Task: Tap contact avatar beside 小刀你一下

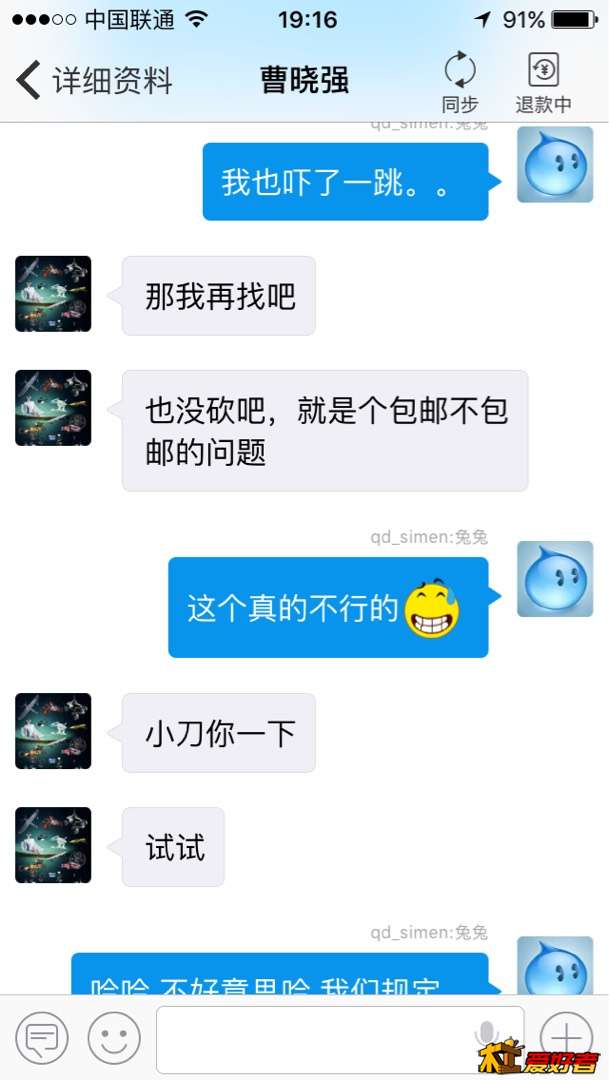Action: tap(53, 731)
